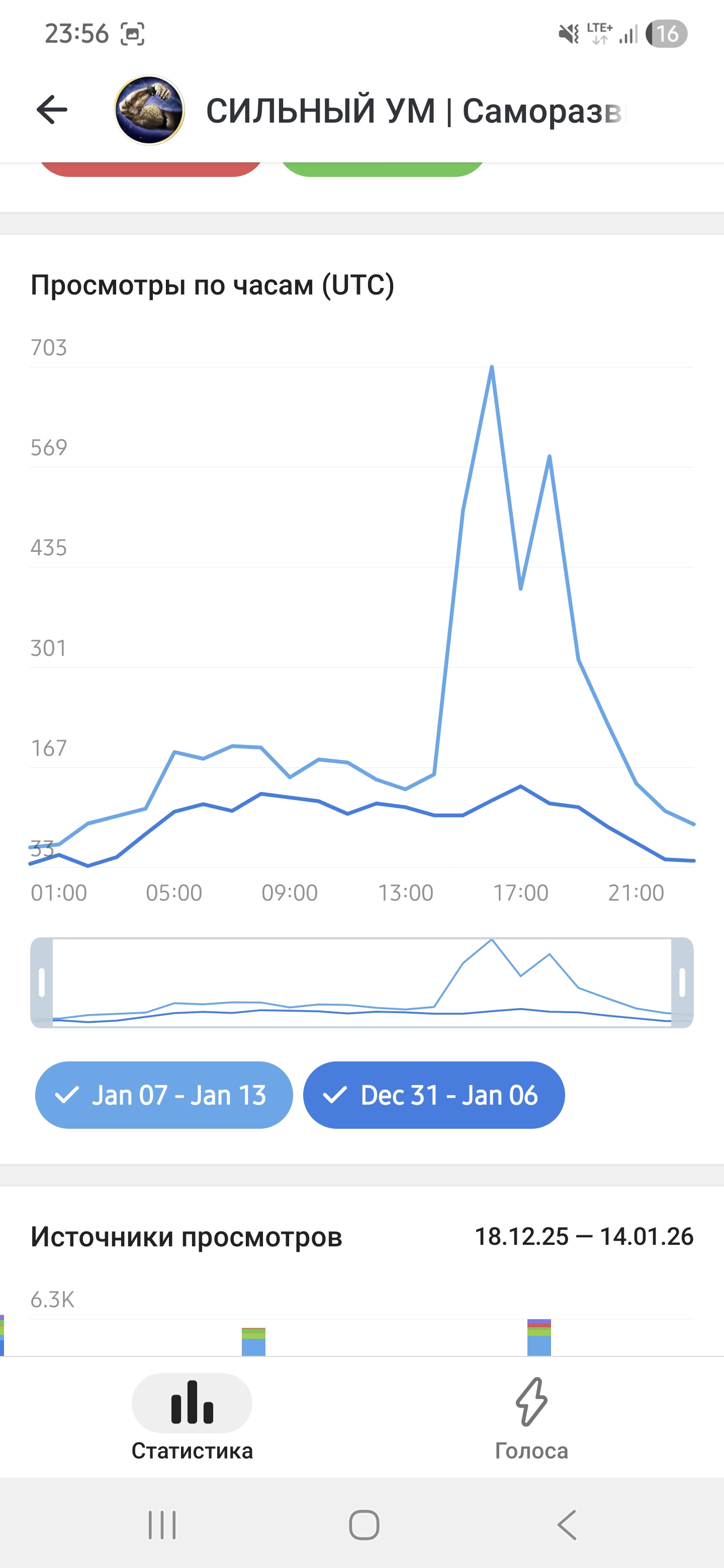Toggle the Jan 07 - Jan 13 series
Image resolution: width=724 pixels, height=1568 pixels.
click(164, 1095)
